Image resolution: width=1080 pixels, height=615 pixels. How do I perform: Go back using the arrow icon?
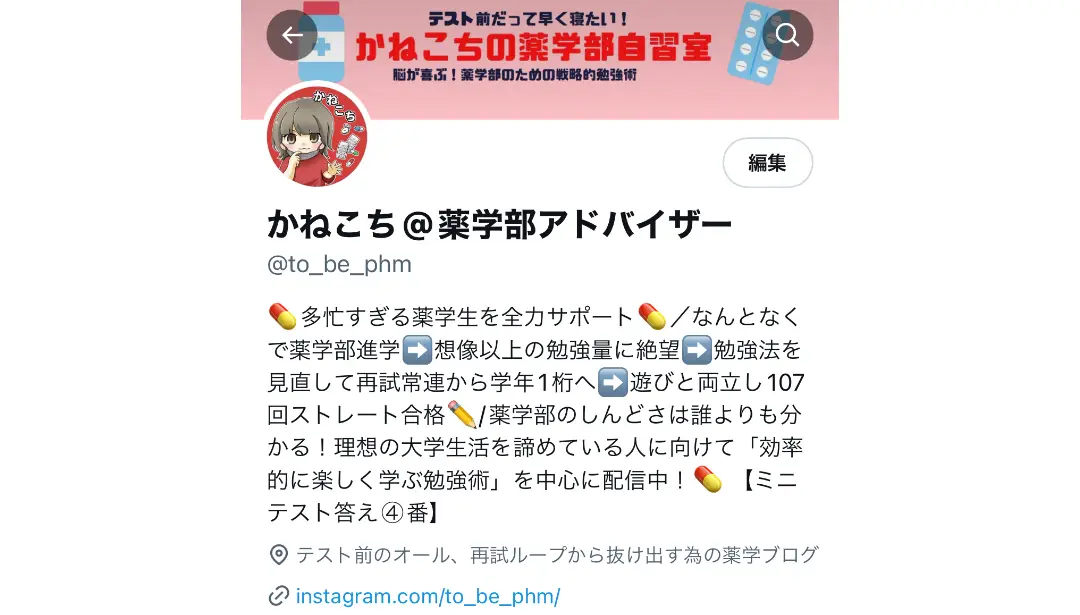pos(292,36)
